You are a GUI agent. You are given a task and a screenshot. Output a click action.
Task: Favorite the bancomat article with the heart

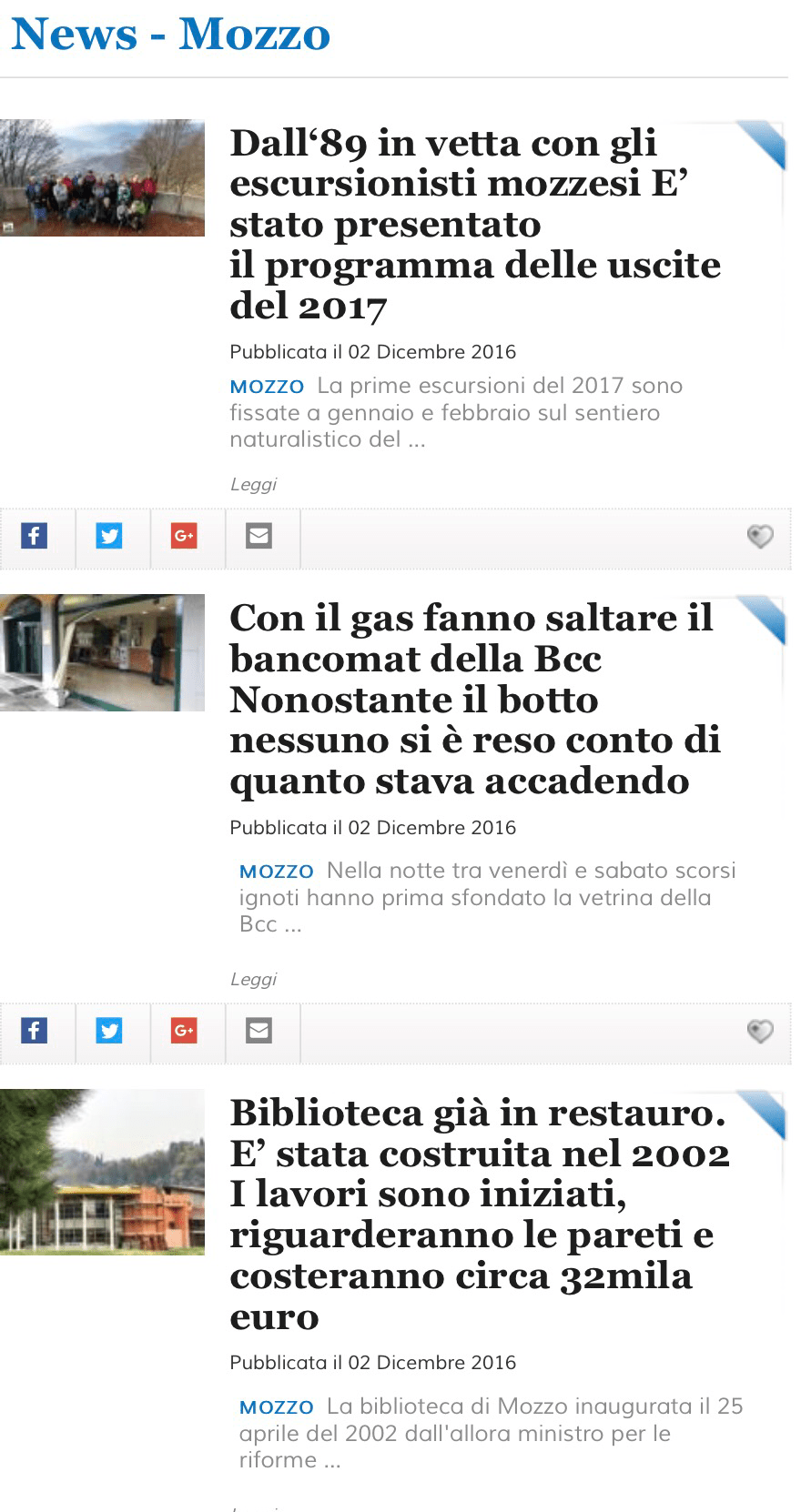coord(759,1031)
